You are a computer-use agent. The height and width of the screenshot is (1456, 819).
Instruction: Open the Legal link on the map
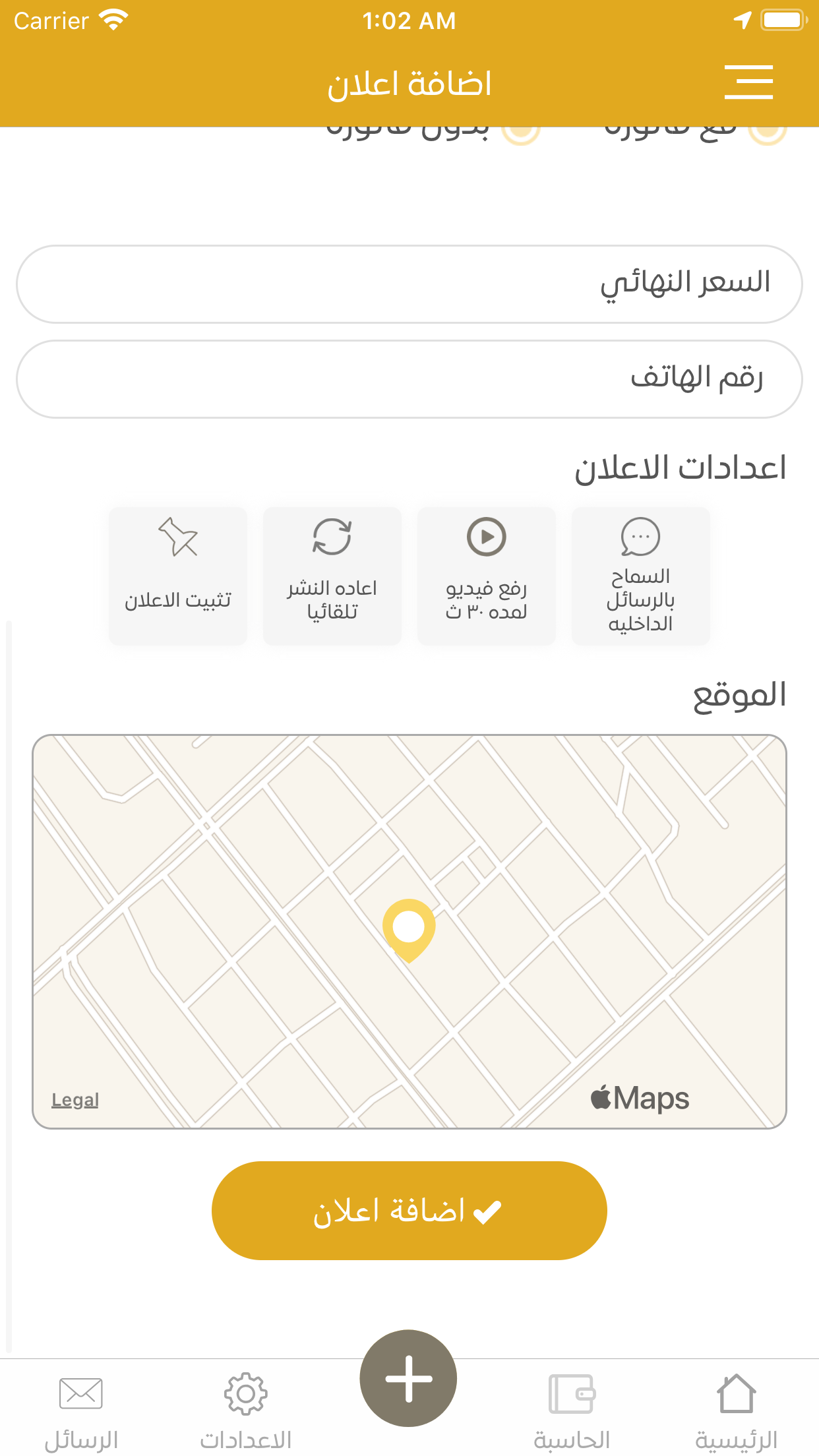[x=75, y=1100]
